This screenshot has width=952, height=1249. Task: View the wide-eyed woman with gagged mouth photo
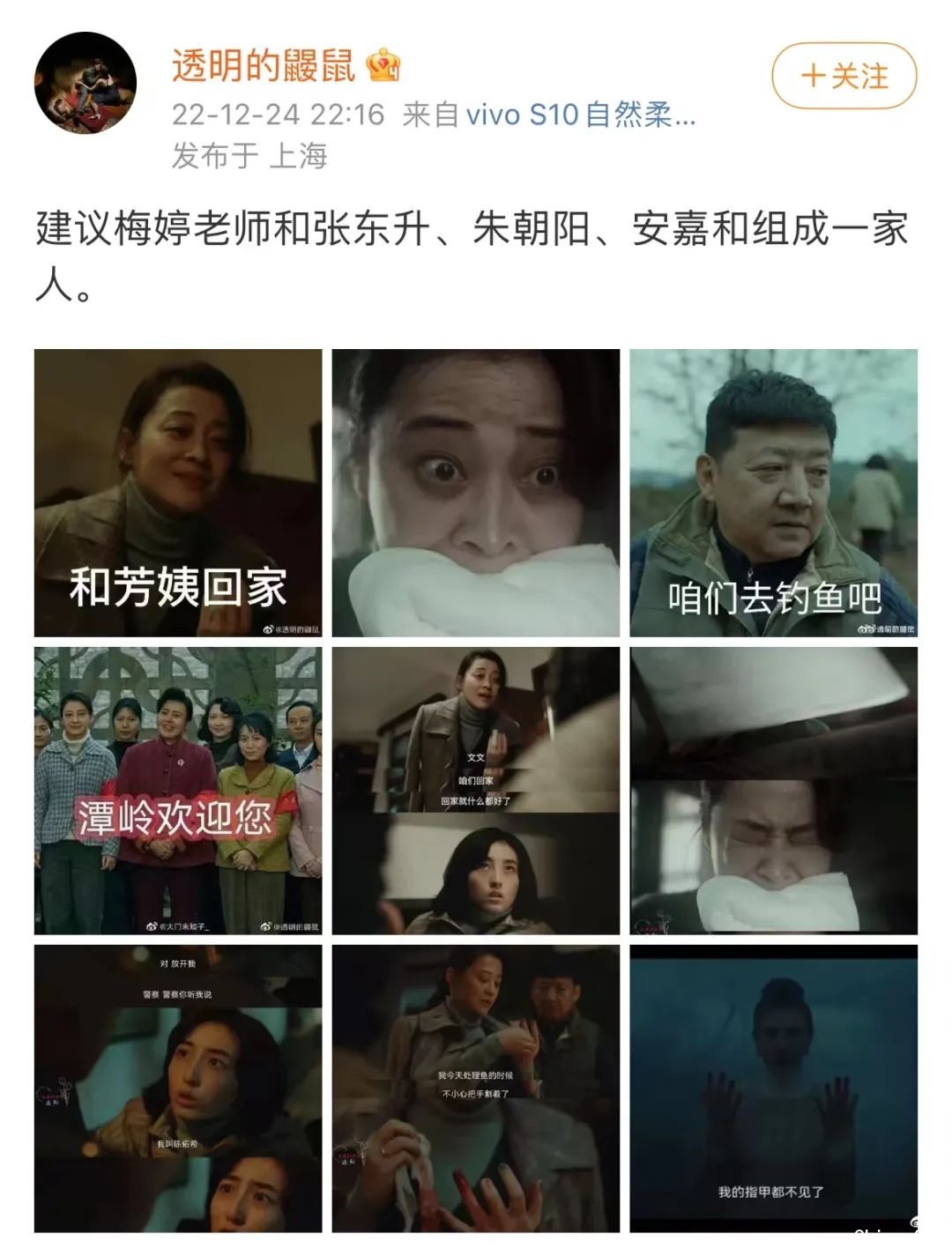(476, 493)
